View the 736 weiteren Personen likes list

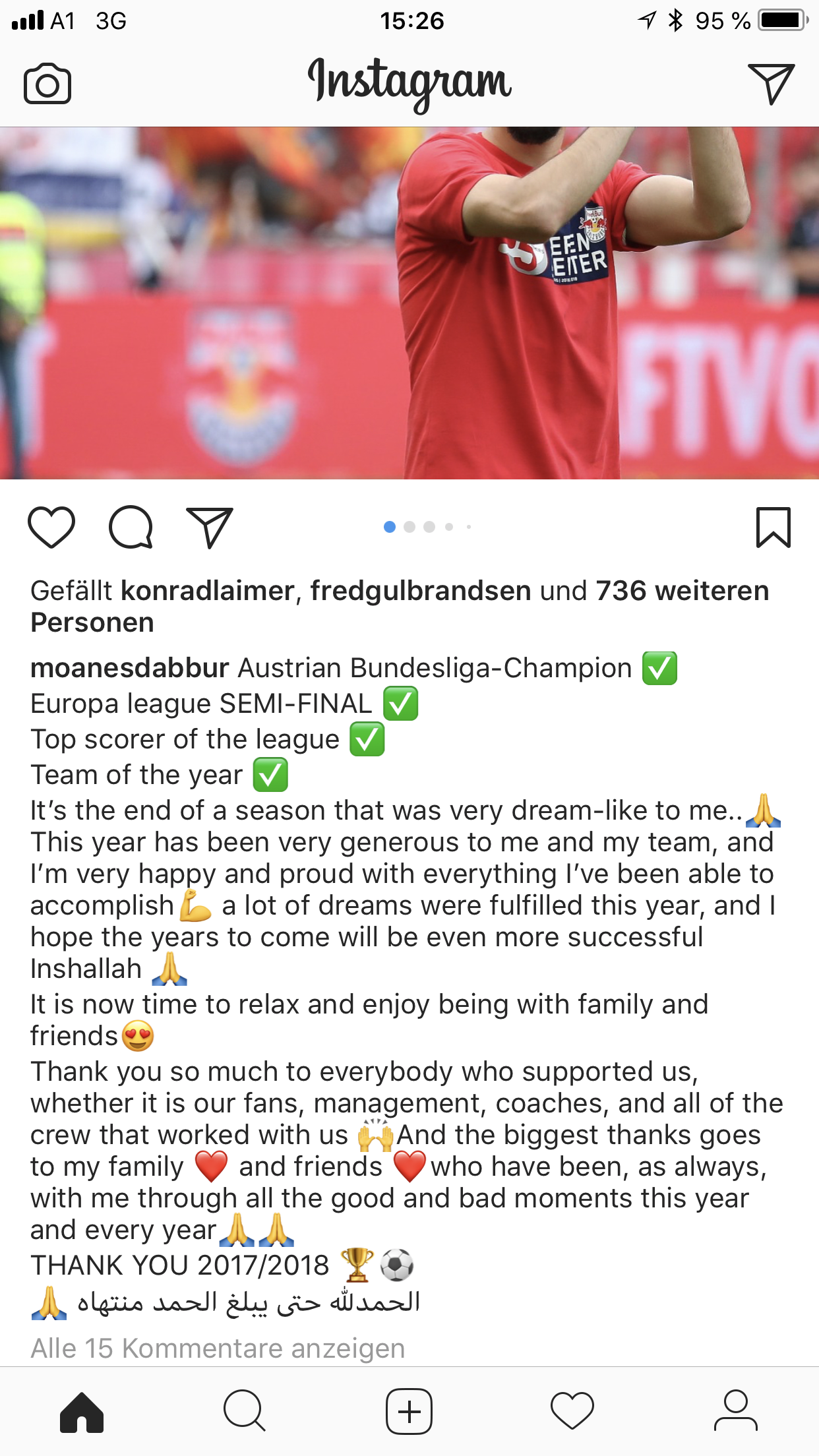point(400,607)
